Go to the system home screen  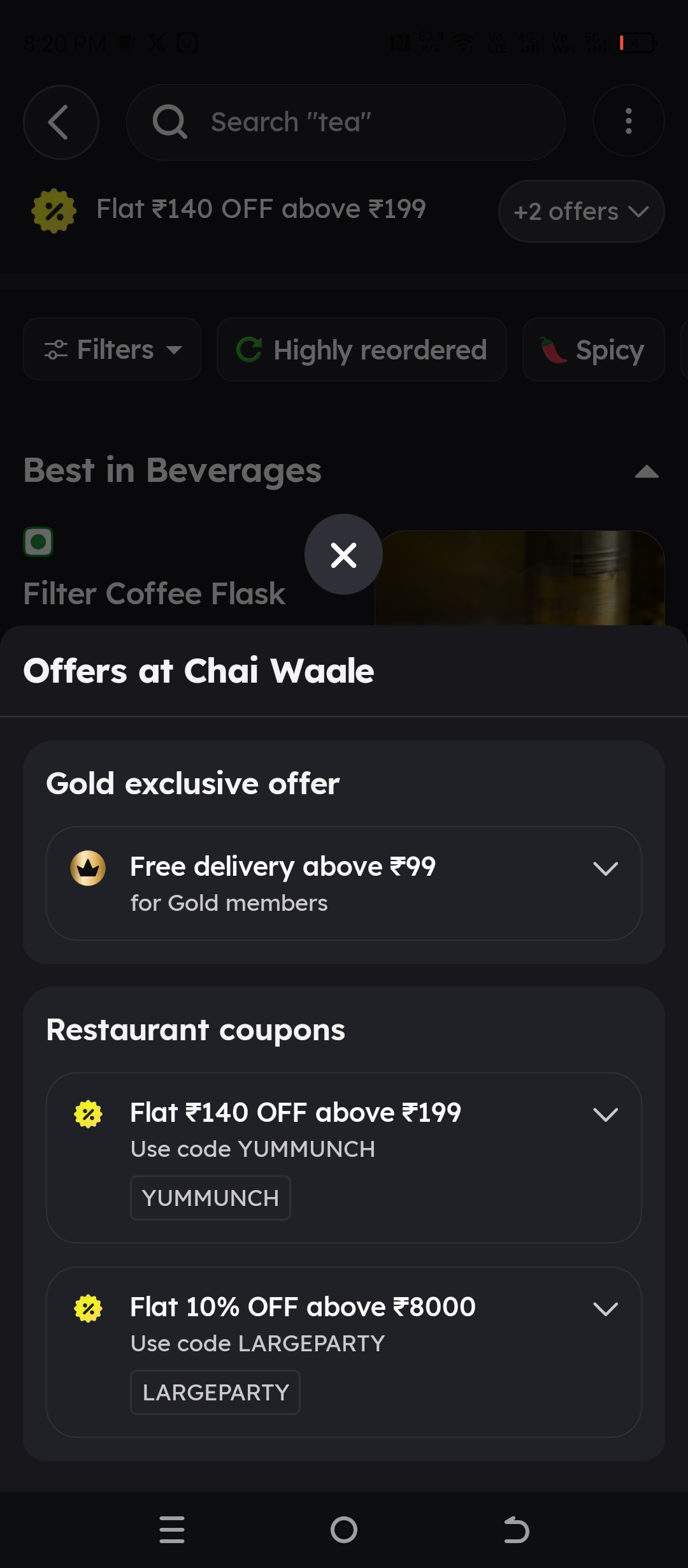click(x=344, y=1530)
